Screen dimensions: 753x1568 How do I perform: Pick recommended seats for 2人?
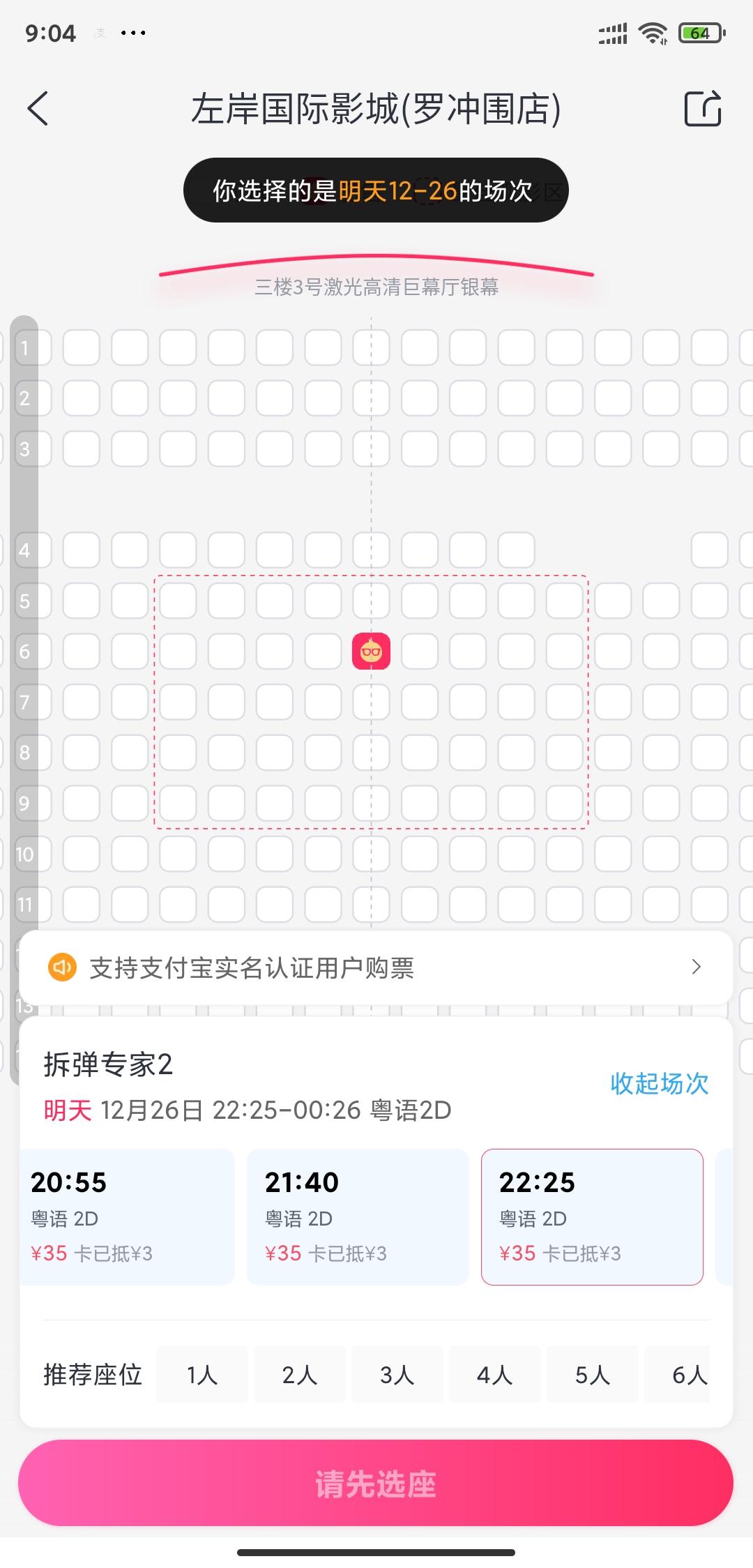[300, 1375]
